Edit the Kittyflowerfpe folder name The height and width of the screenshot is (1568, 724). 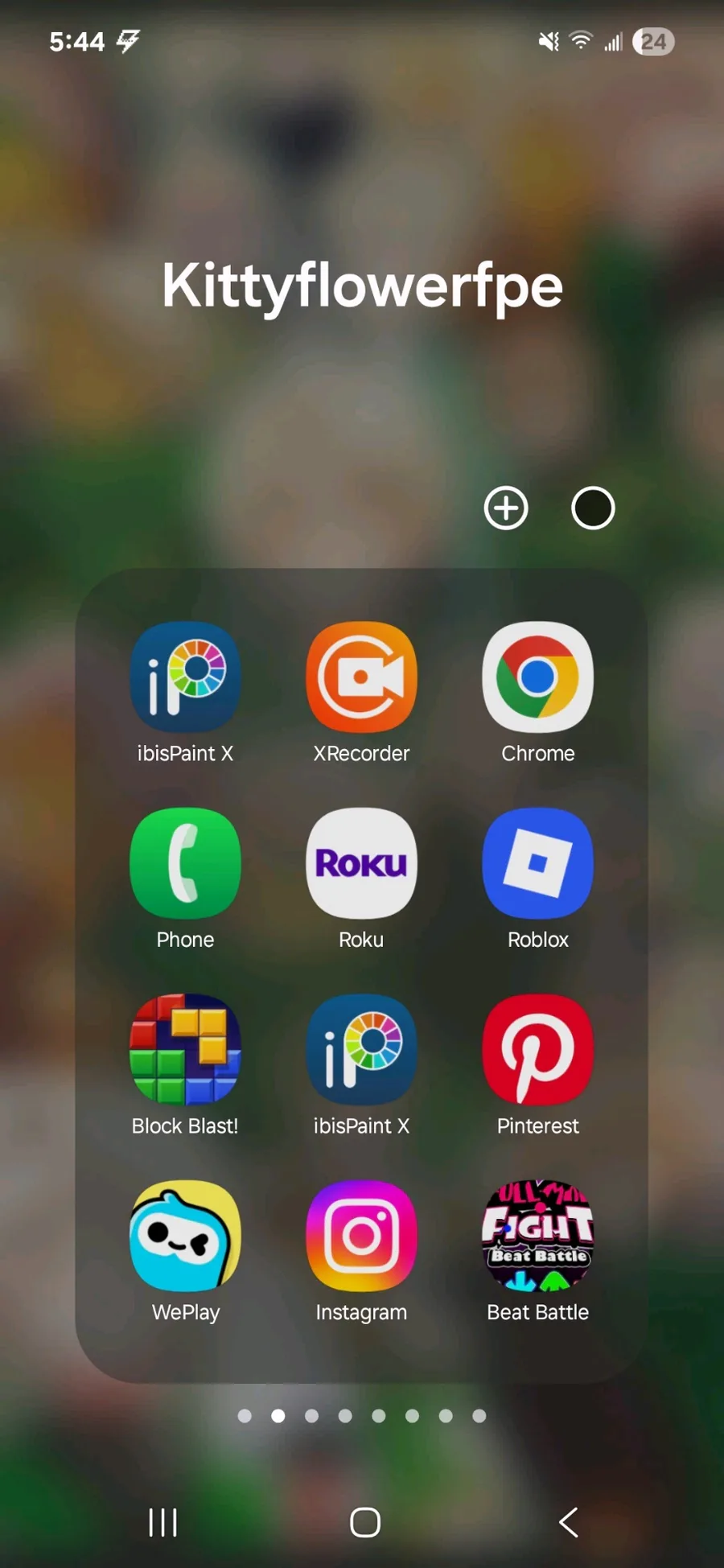pos(362,286)
